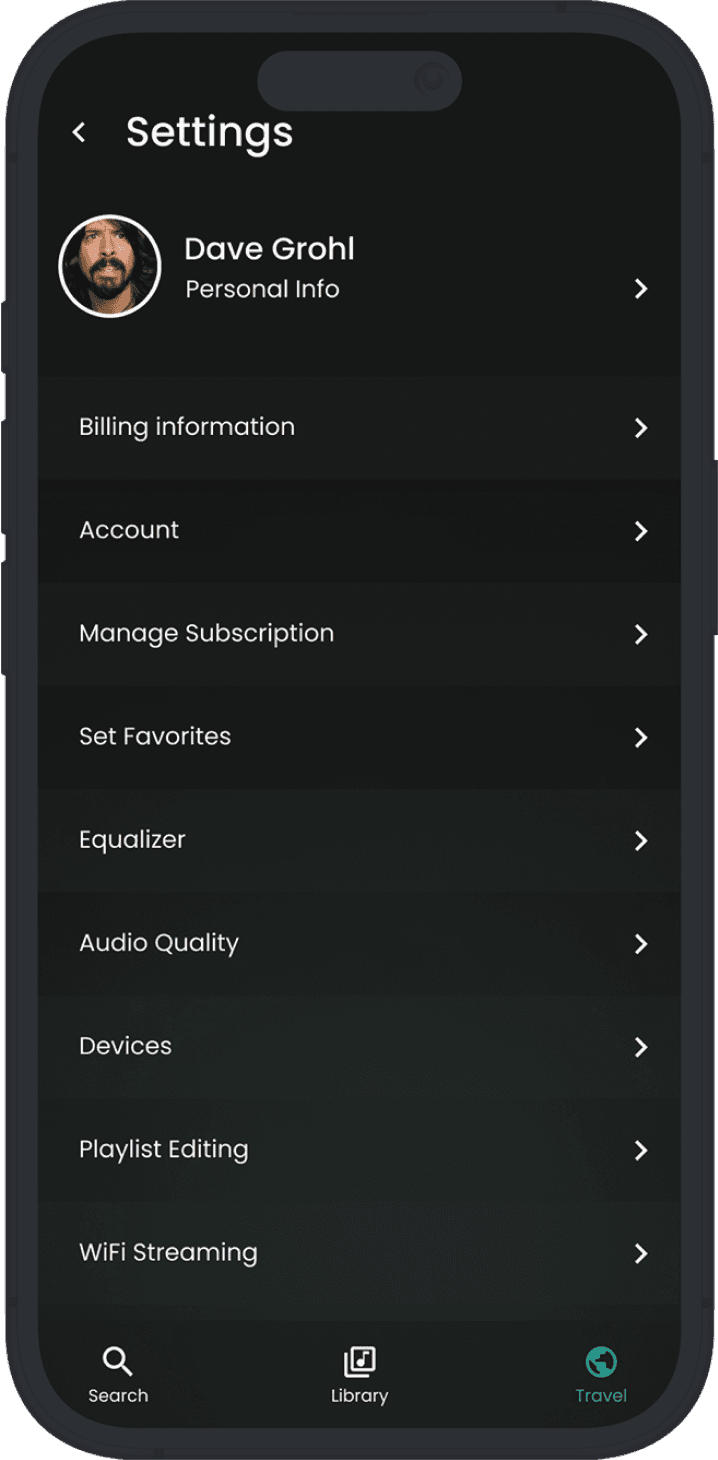718x1460 pixels.
Task: Open the Equalizer settings
Action: [x=359, y=840]
